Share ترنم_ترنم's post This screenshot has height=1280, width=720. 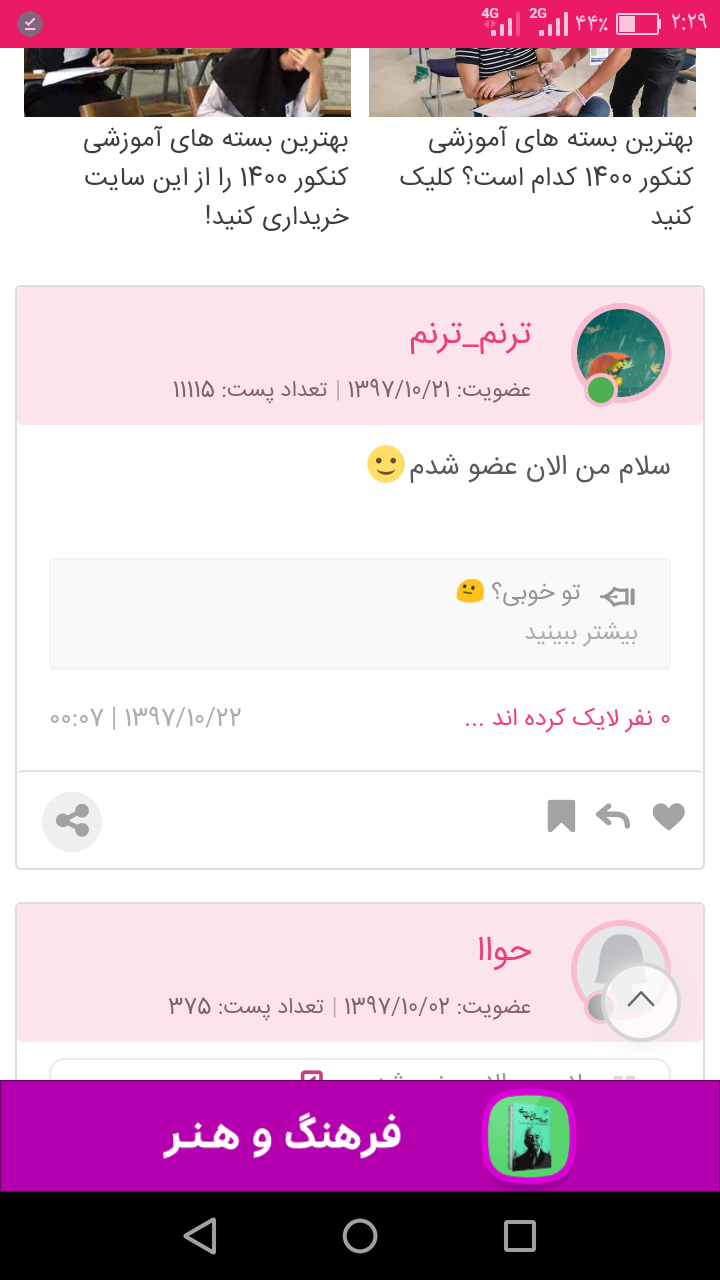click(x=72, y=822)
